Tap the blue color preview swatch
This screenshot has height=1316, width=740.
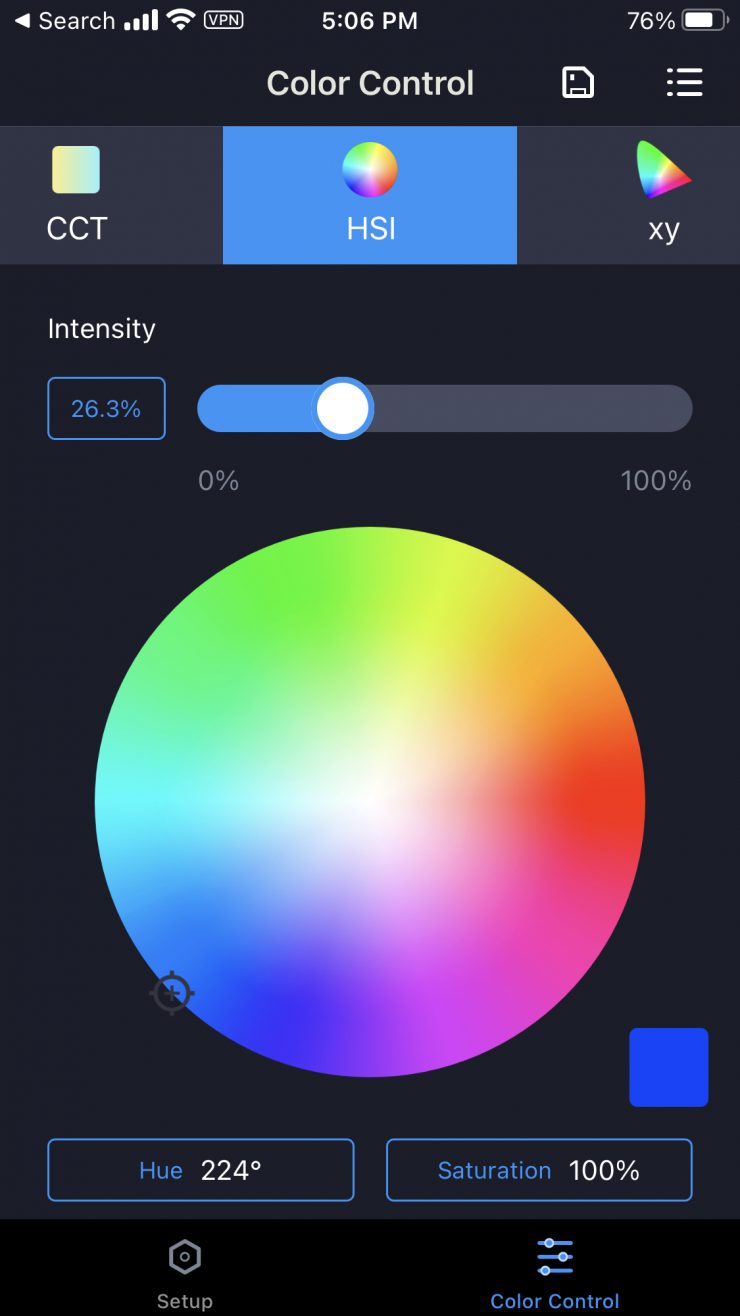point(668,1067)
